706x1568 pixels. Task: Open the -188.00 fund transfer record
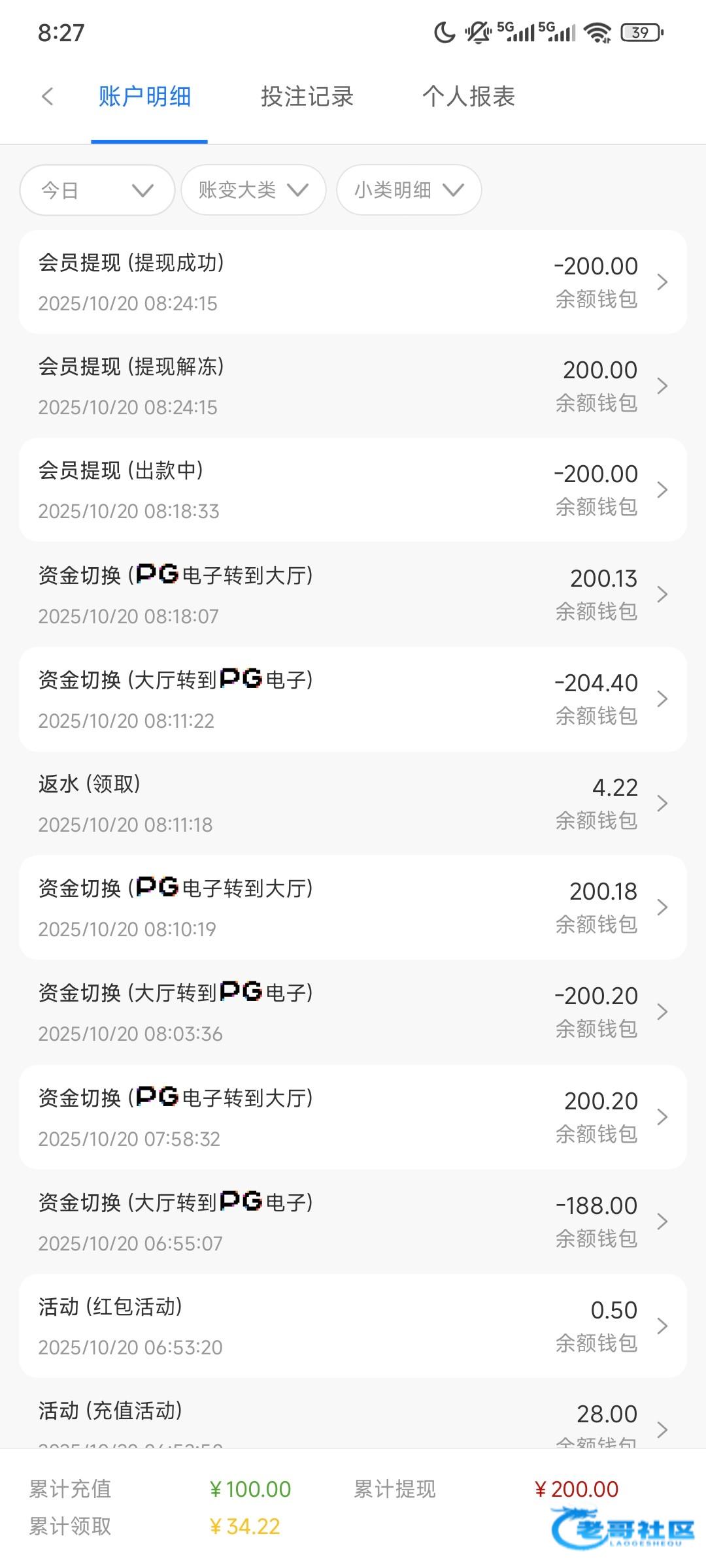click(353, 1222)
